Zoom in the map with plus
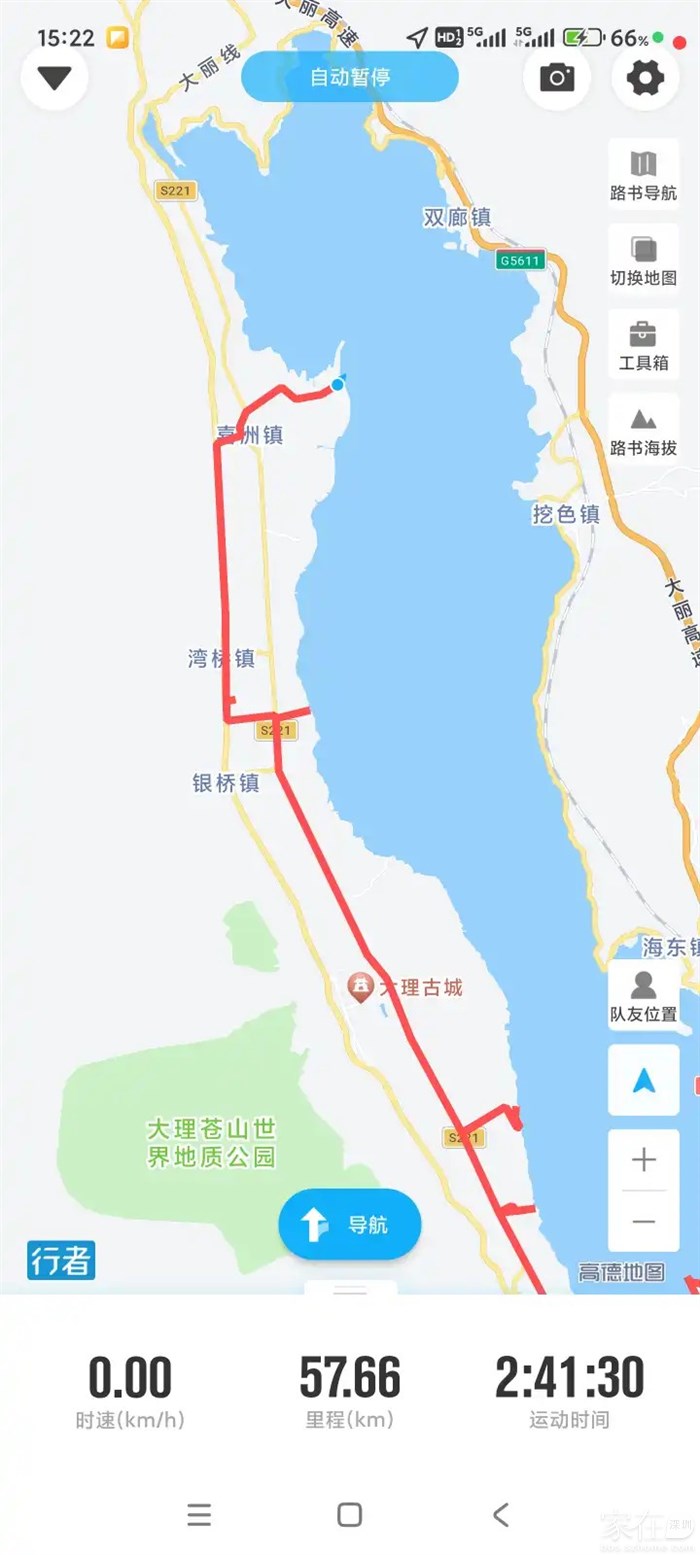 (643, 1160)
